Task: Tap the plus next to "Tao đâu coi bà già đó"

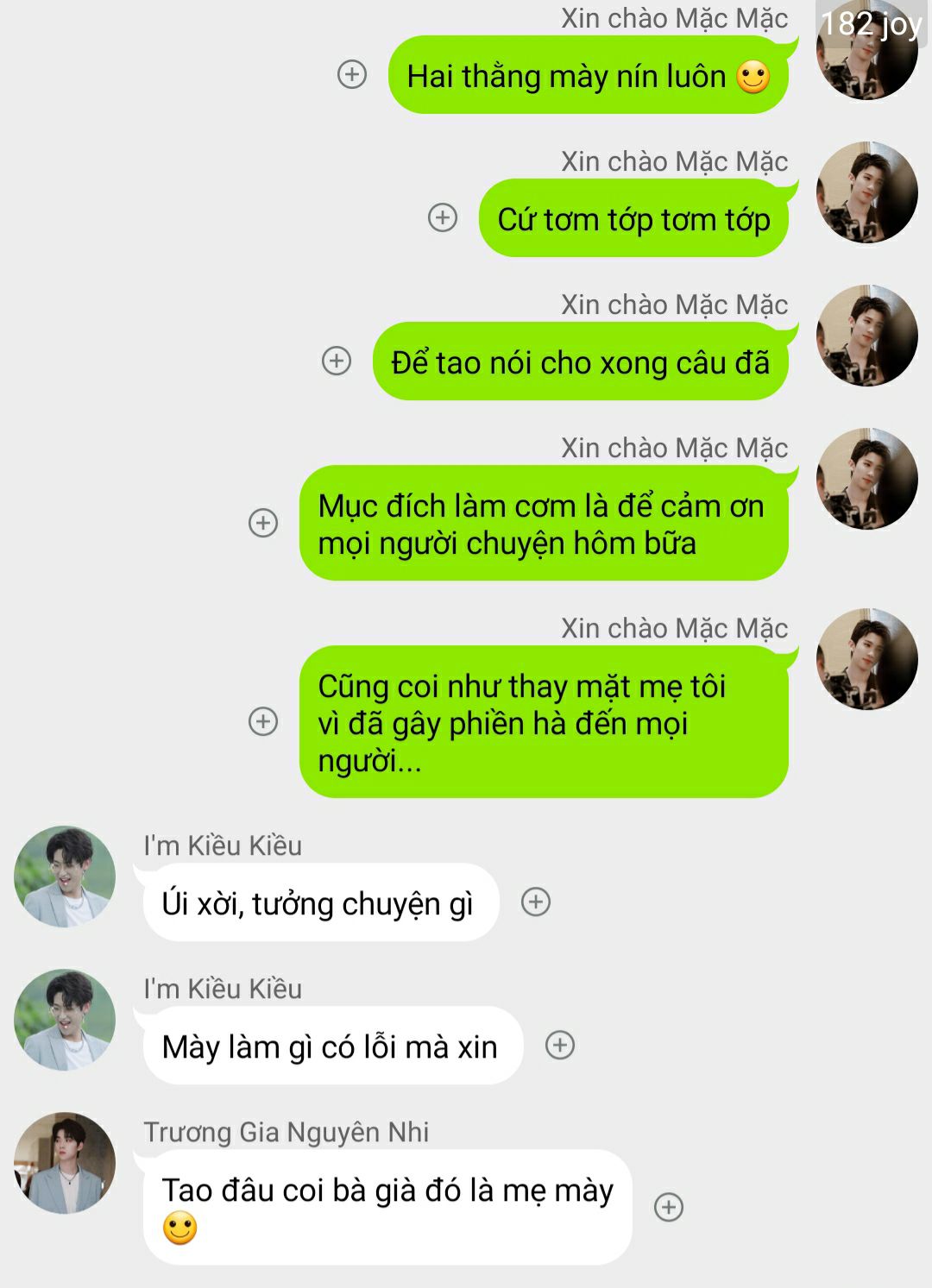Action: [669, 1207]
